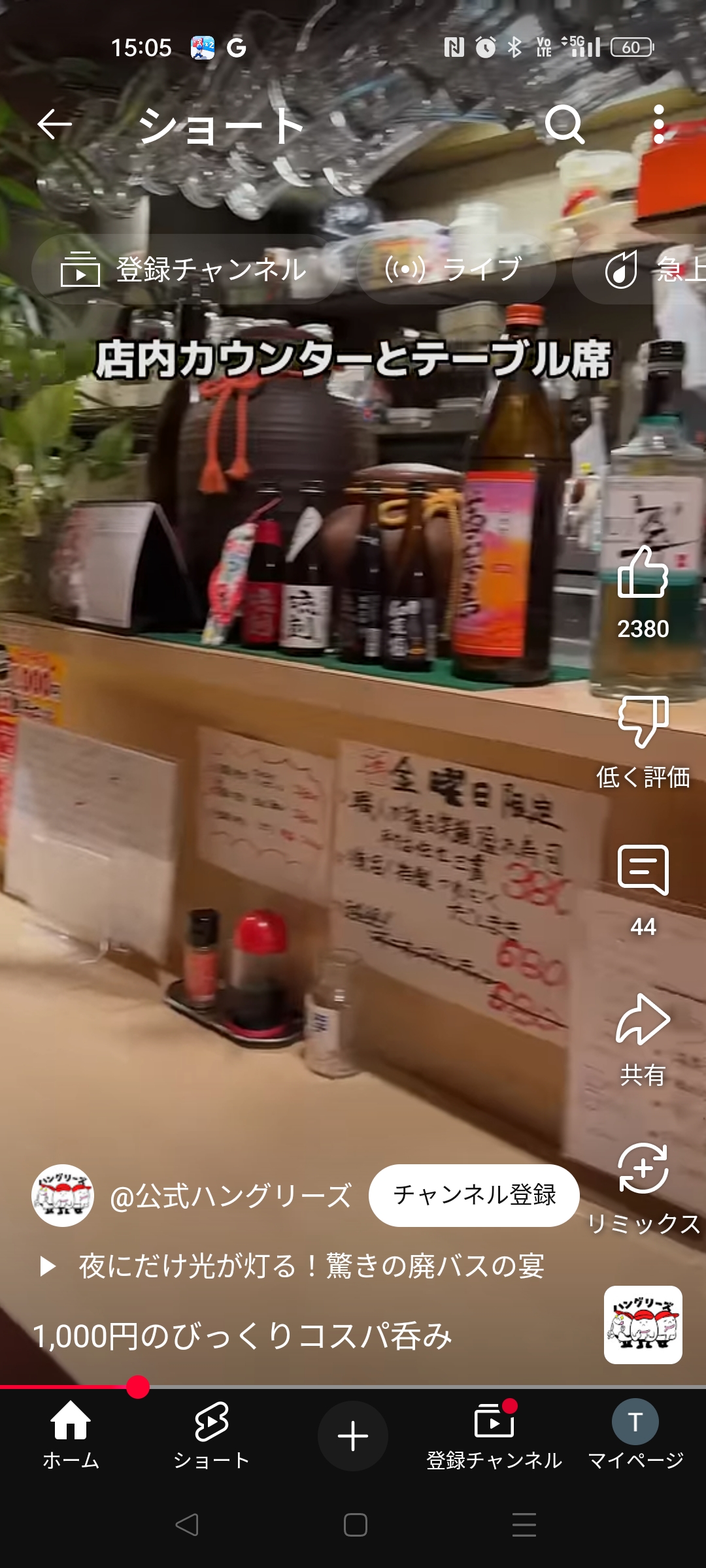Subscribe using the チャンネル登録 button
Image resolution: width=706 pixels, height=1568 pixels.
[474, 1195]
